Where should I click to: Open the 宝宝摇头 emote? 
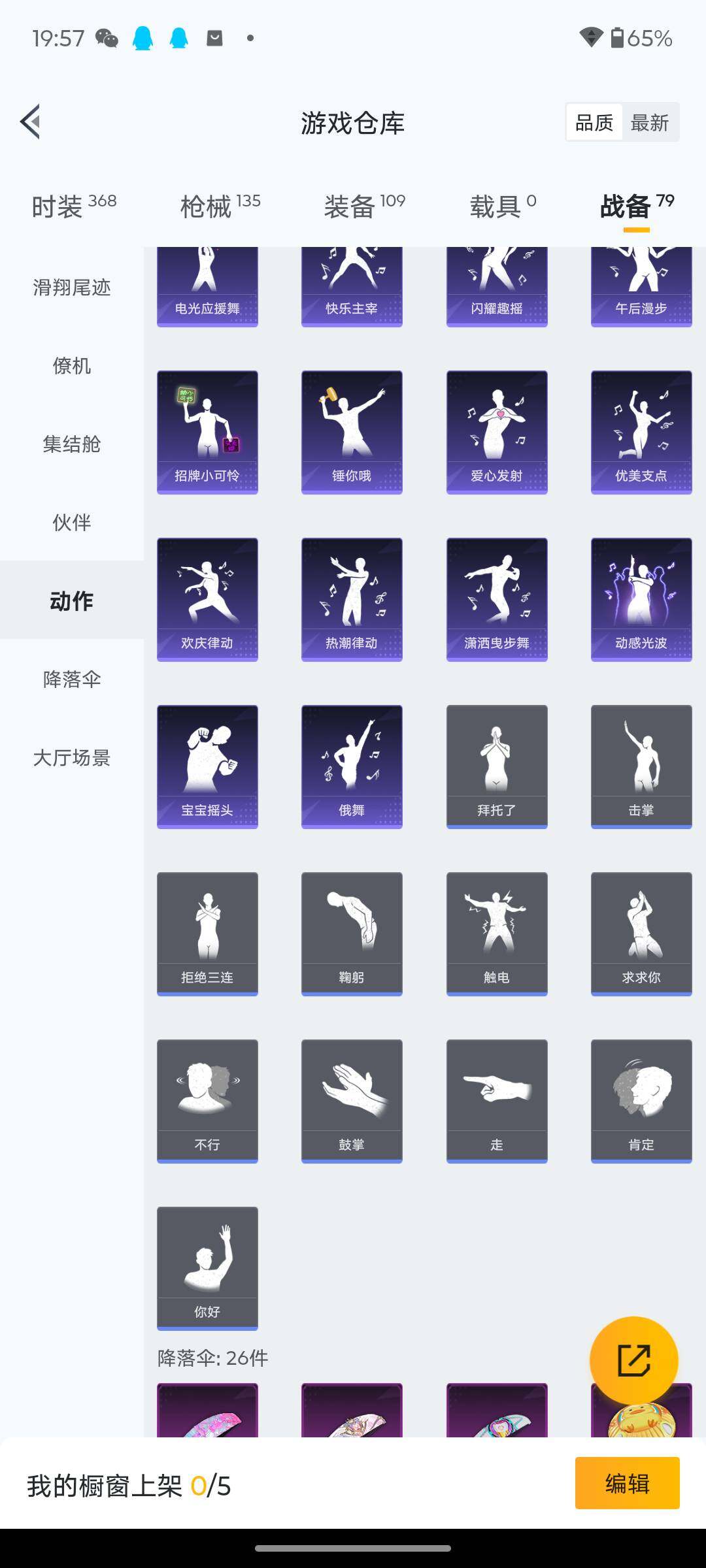tap(207, 766)
